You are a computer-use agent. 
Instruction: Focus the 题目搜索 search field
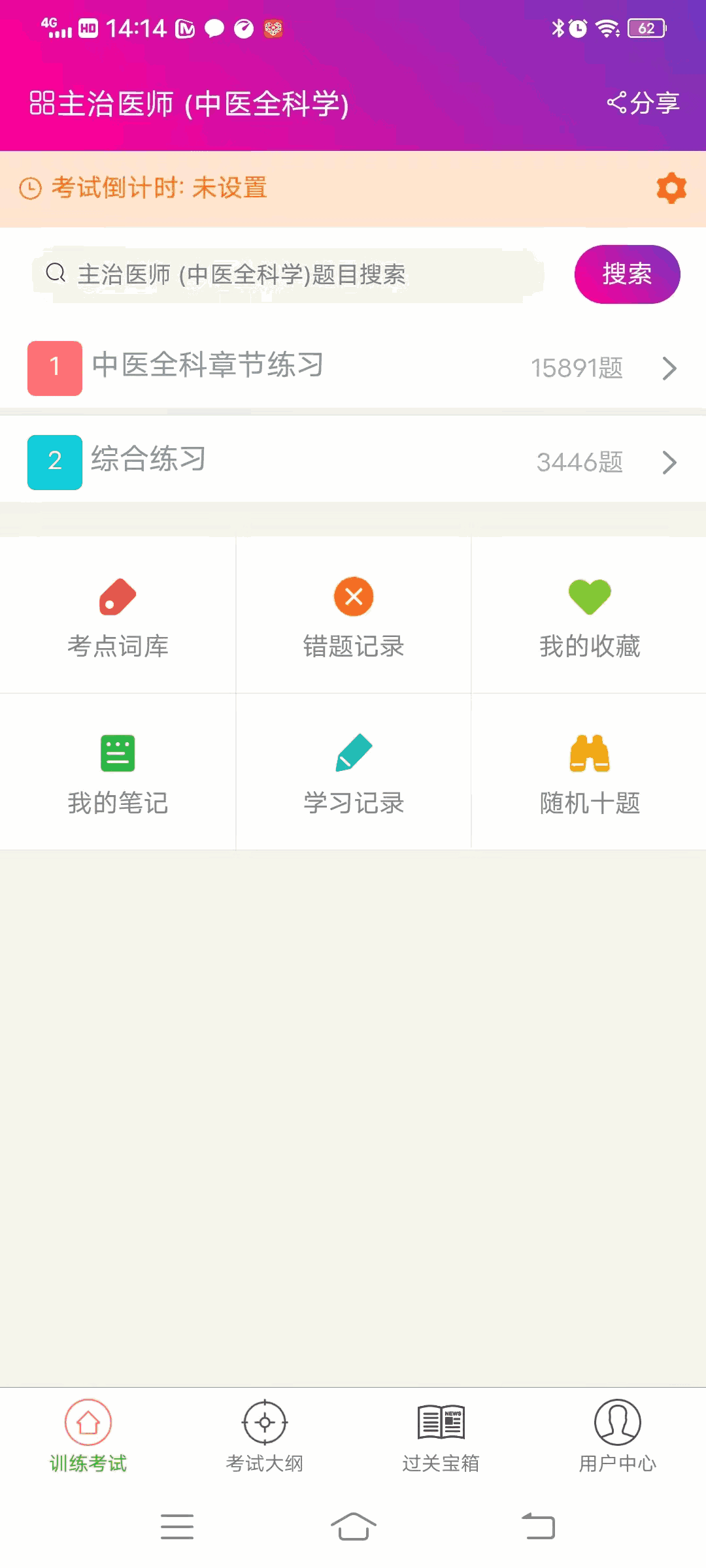click(288, 274)
